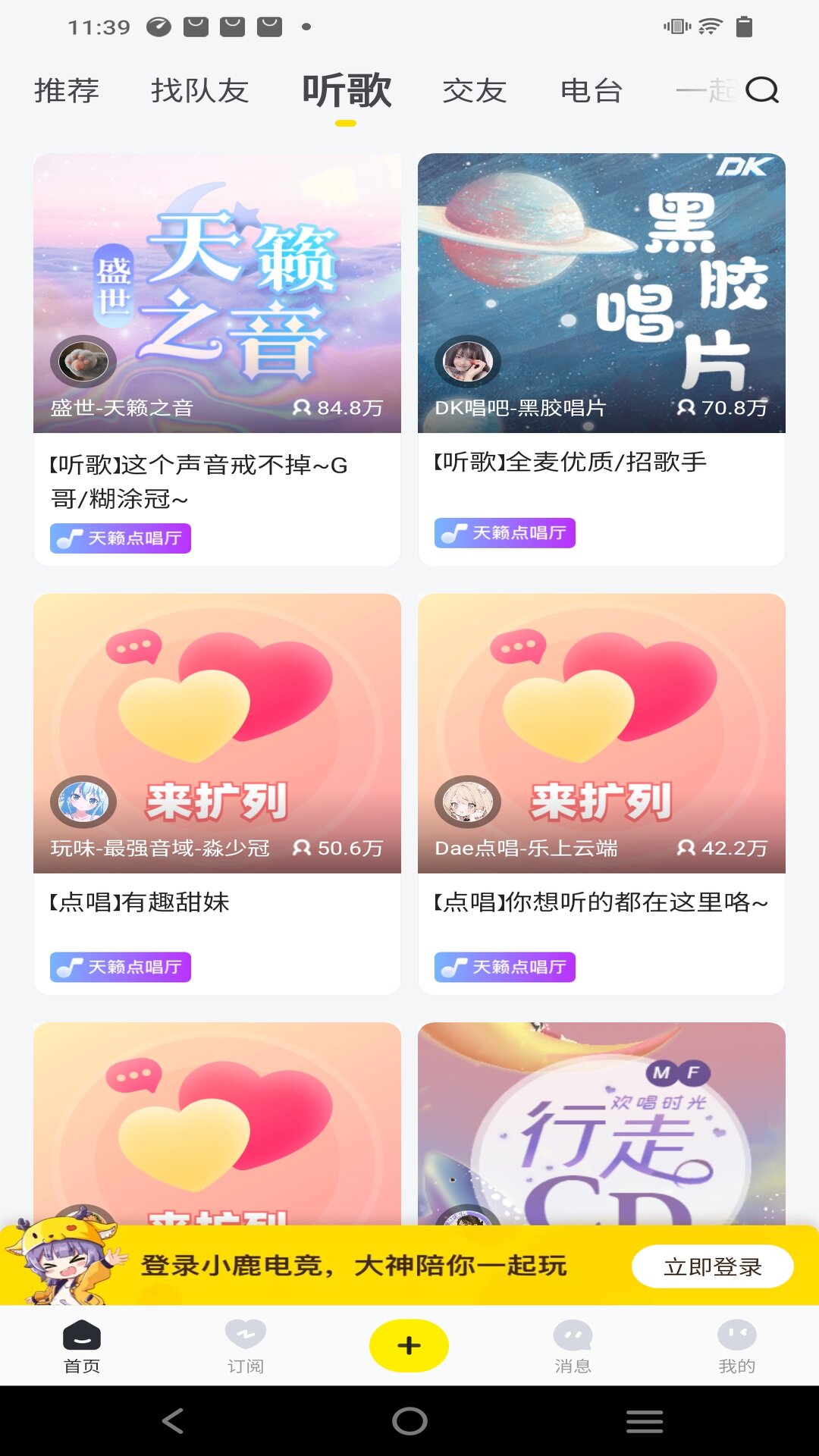Switch to the 我的 profile tab
The height and width of the screenshot is (1456, 819).
pos(736,1347)
